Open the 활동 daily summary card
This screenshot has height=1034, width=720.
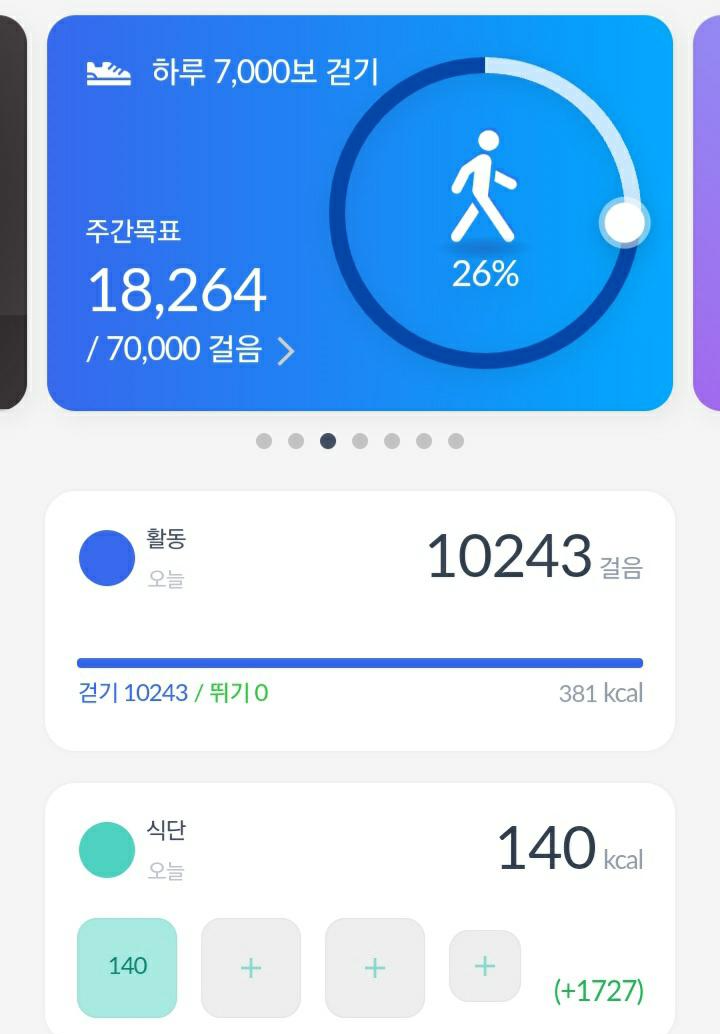pyautogui.click(x=360, y=610)
